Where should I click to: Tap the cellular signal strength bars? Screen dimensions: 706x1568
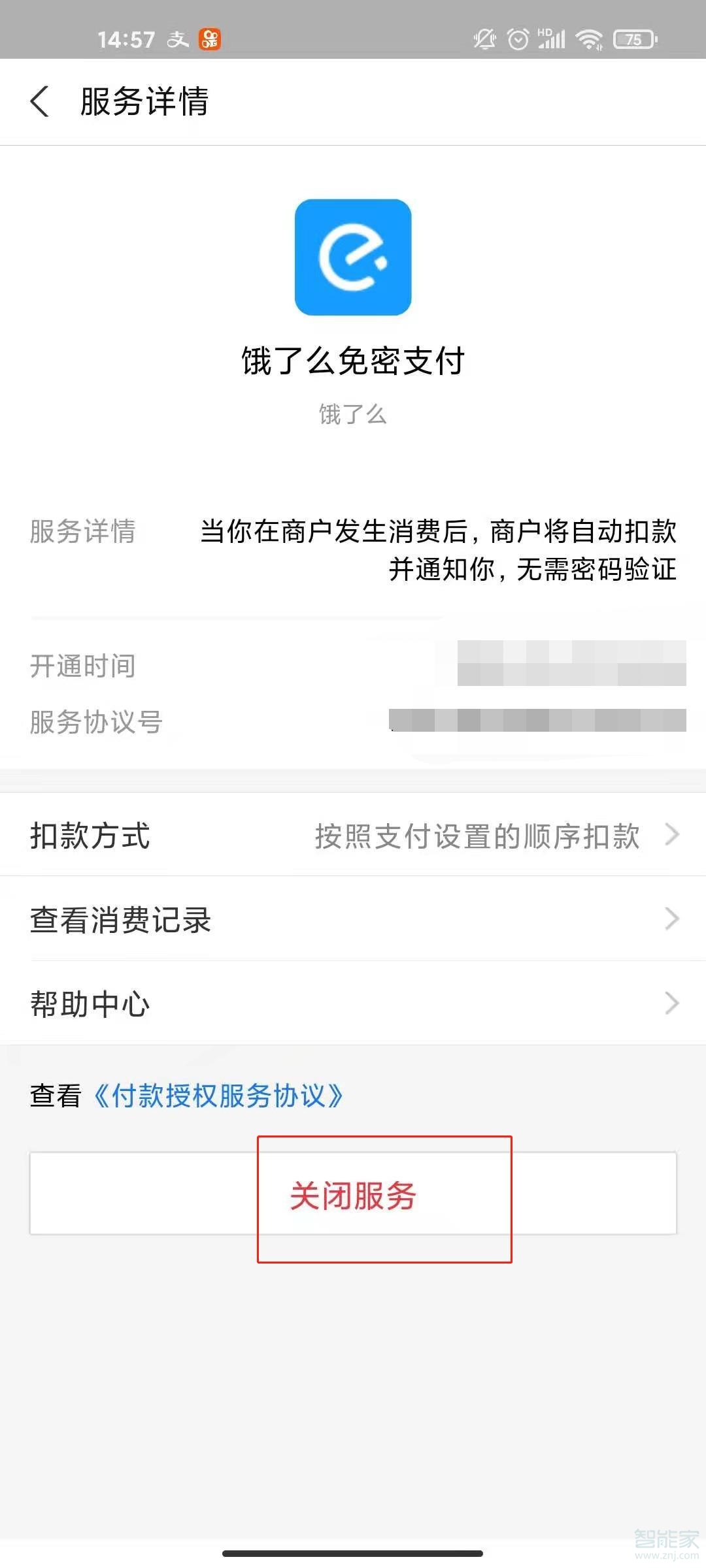tap(551, 39)
